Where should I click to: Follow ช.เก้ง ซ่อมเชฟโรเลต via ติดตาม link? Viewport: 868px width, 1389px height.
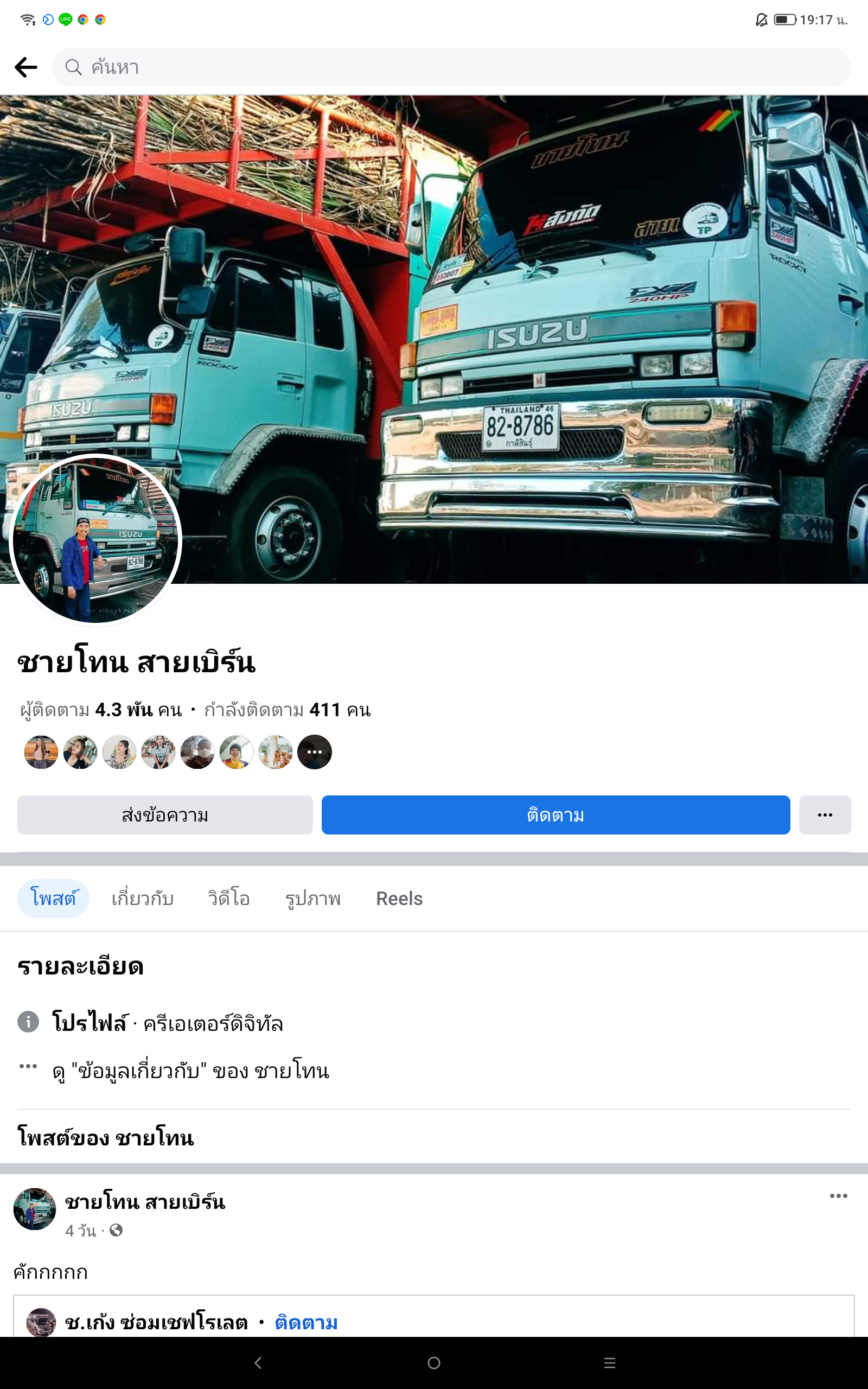click(306, 1322)
